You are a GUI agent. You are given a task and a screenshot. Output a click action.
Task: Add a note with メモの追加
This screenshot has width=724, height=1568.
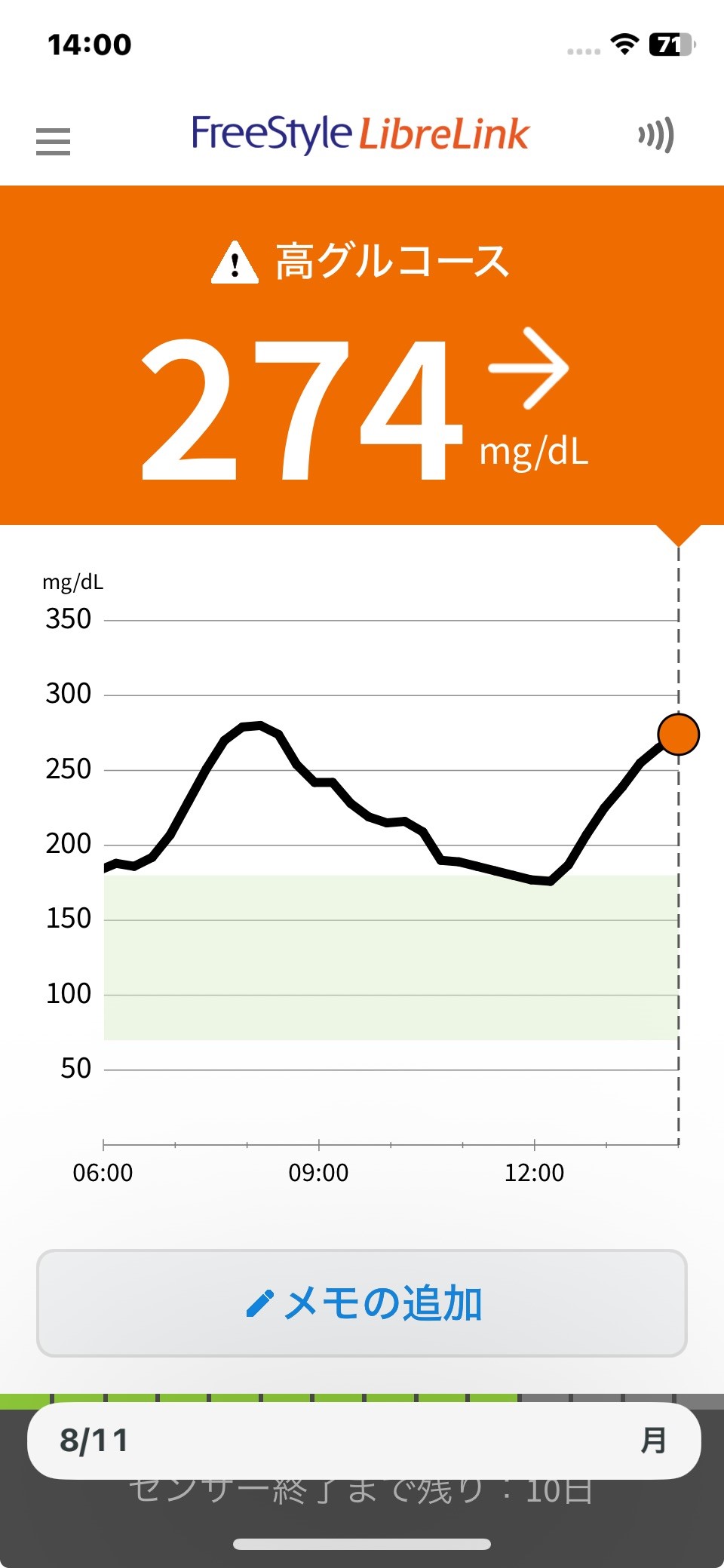362,1303
